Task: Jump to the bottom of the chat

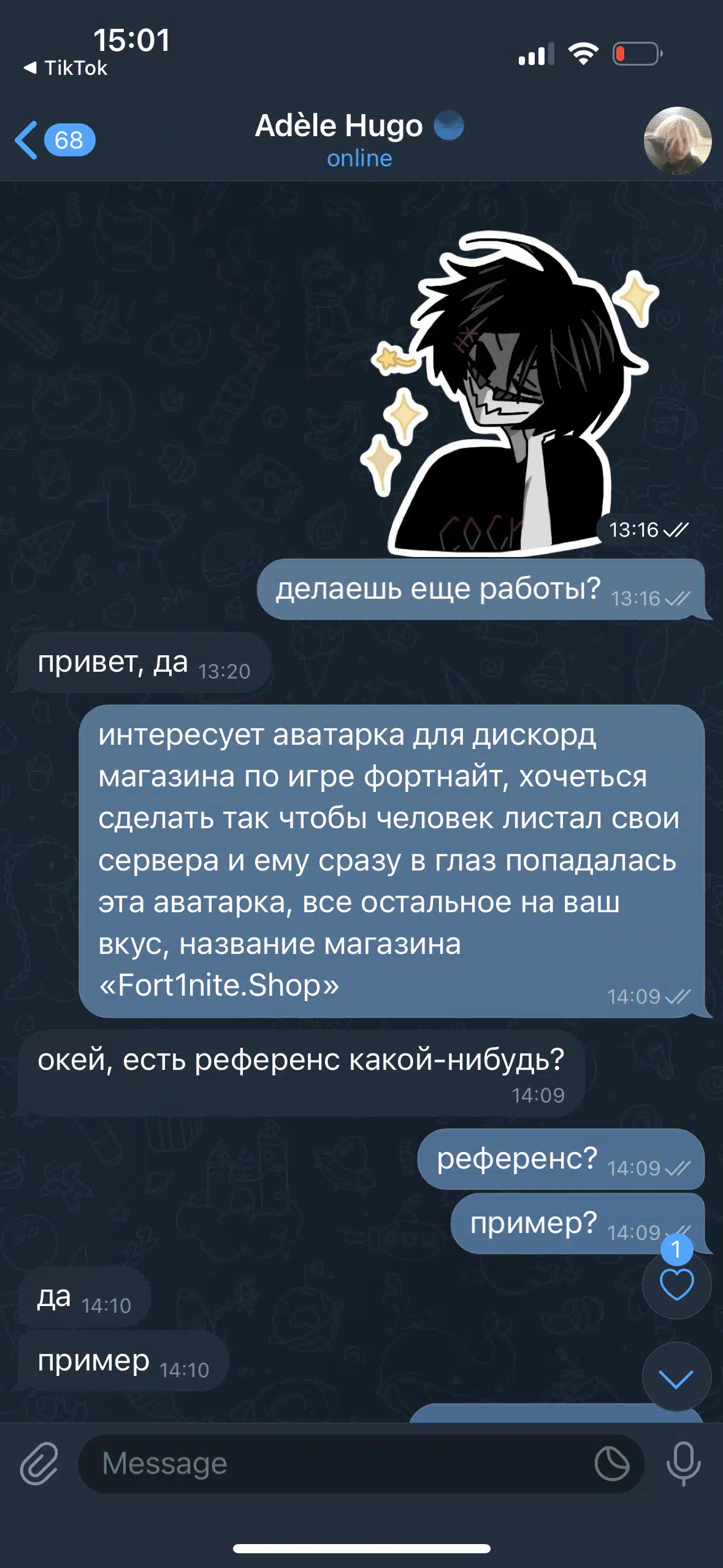Action: [x=676, y=1377]
